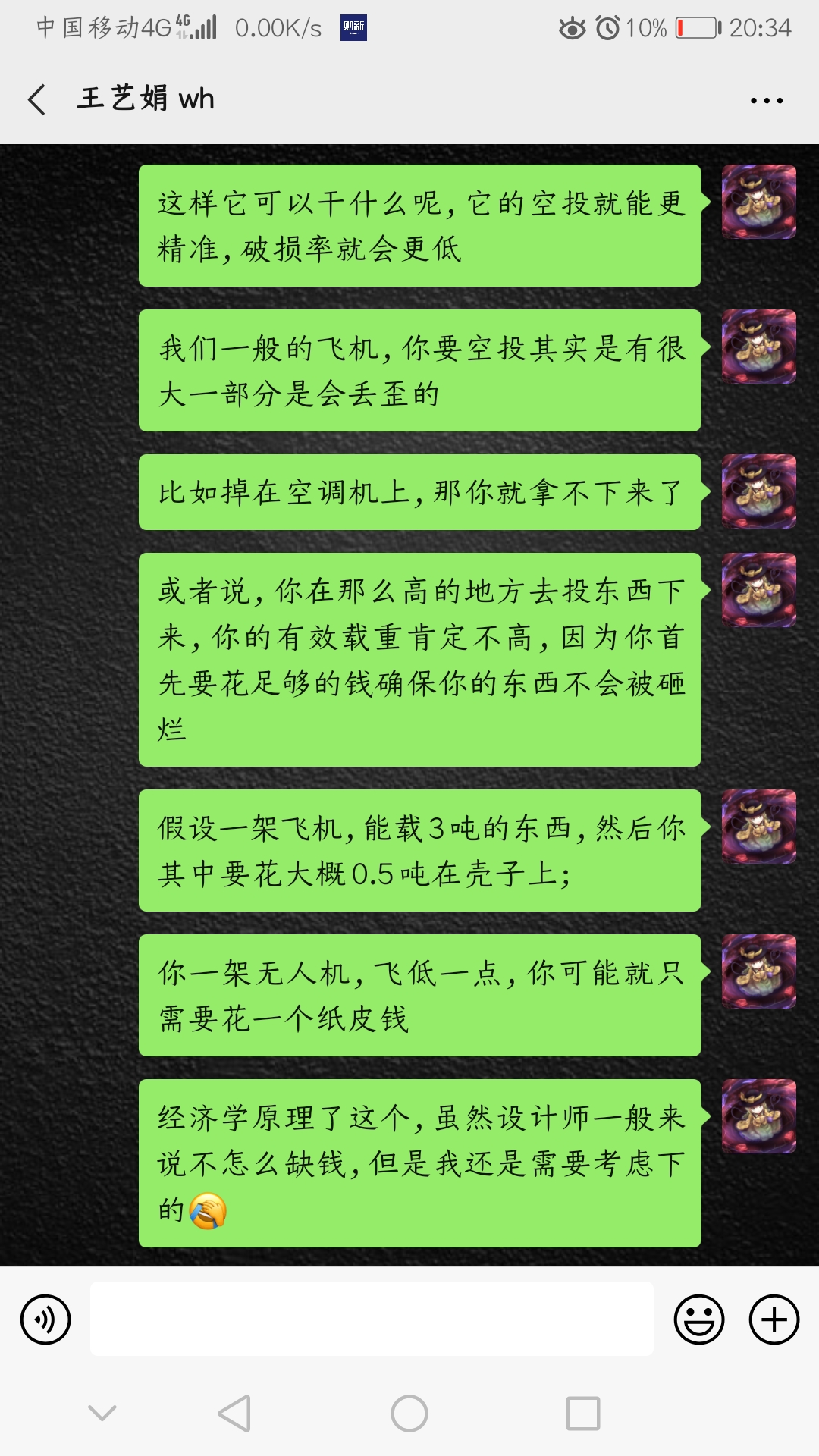Switch to voice message input
The image size is (819, 1456).
tap(45, 1319)
